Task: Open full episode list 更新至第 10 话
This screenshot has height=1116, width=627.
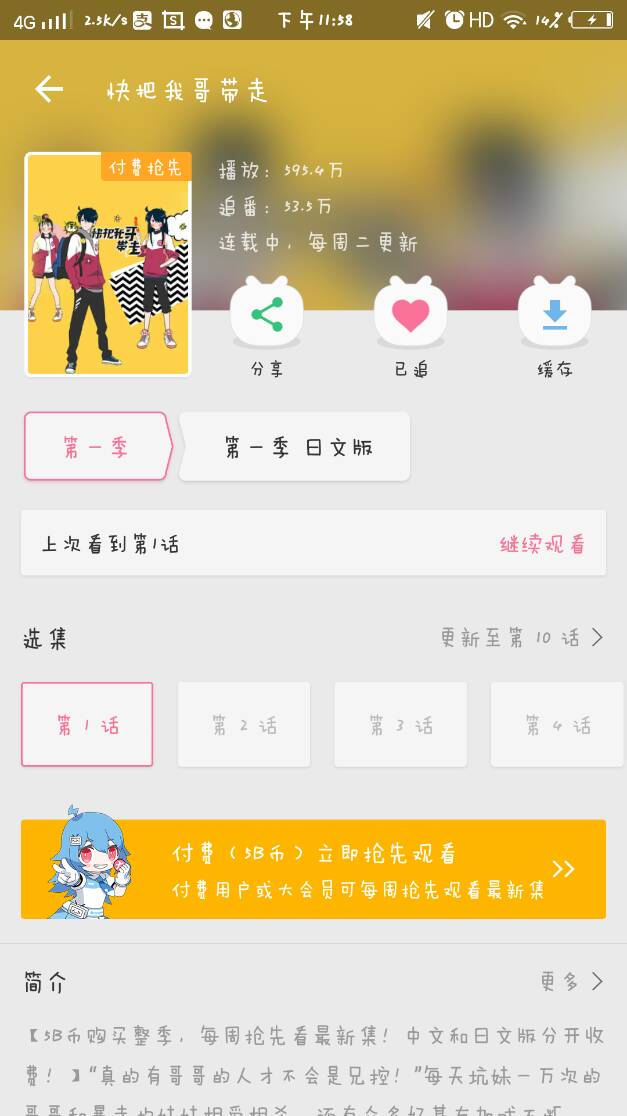Action: tap(522, 637)
